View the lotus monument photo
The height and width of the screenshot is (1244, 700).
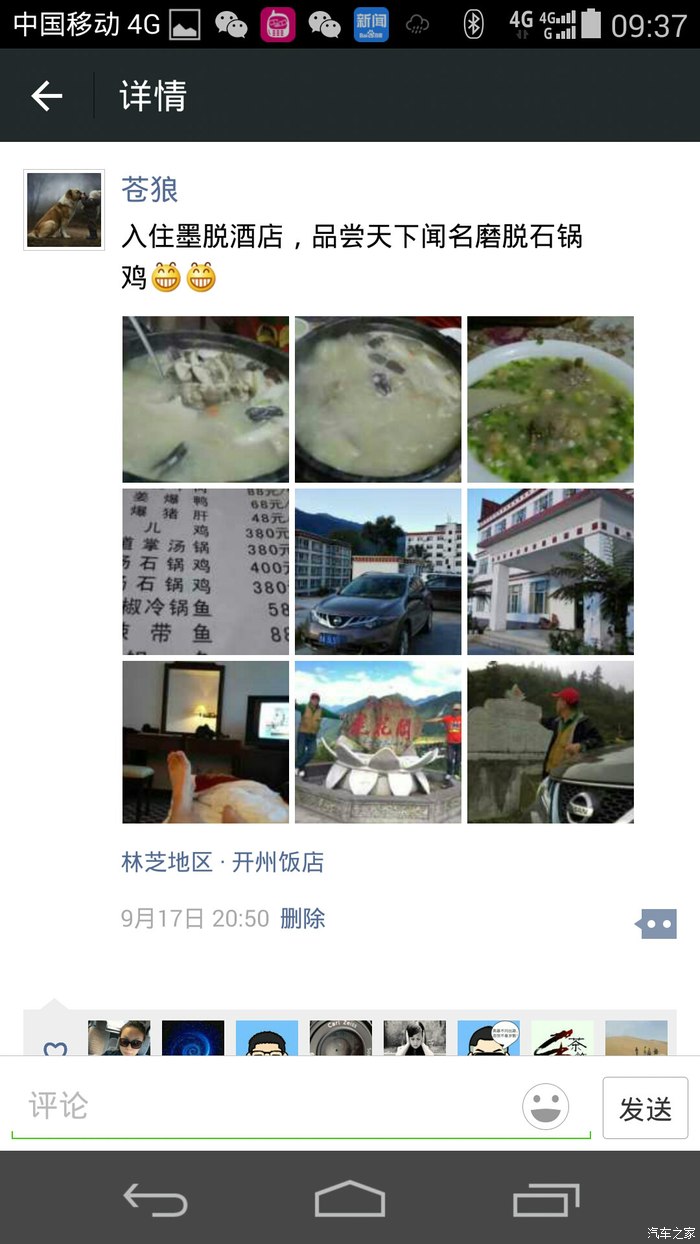(378, 742)
